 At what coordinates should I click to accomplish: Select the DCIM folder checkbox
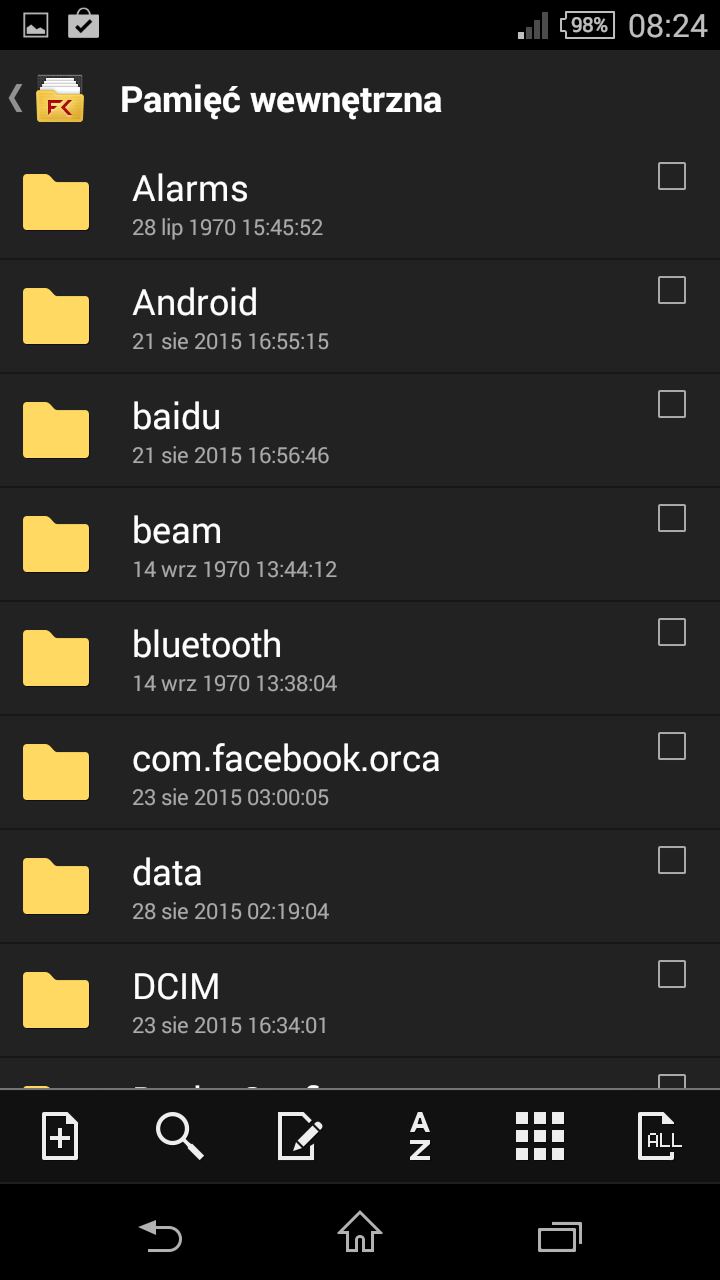(672, 974)
